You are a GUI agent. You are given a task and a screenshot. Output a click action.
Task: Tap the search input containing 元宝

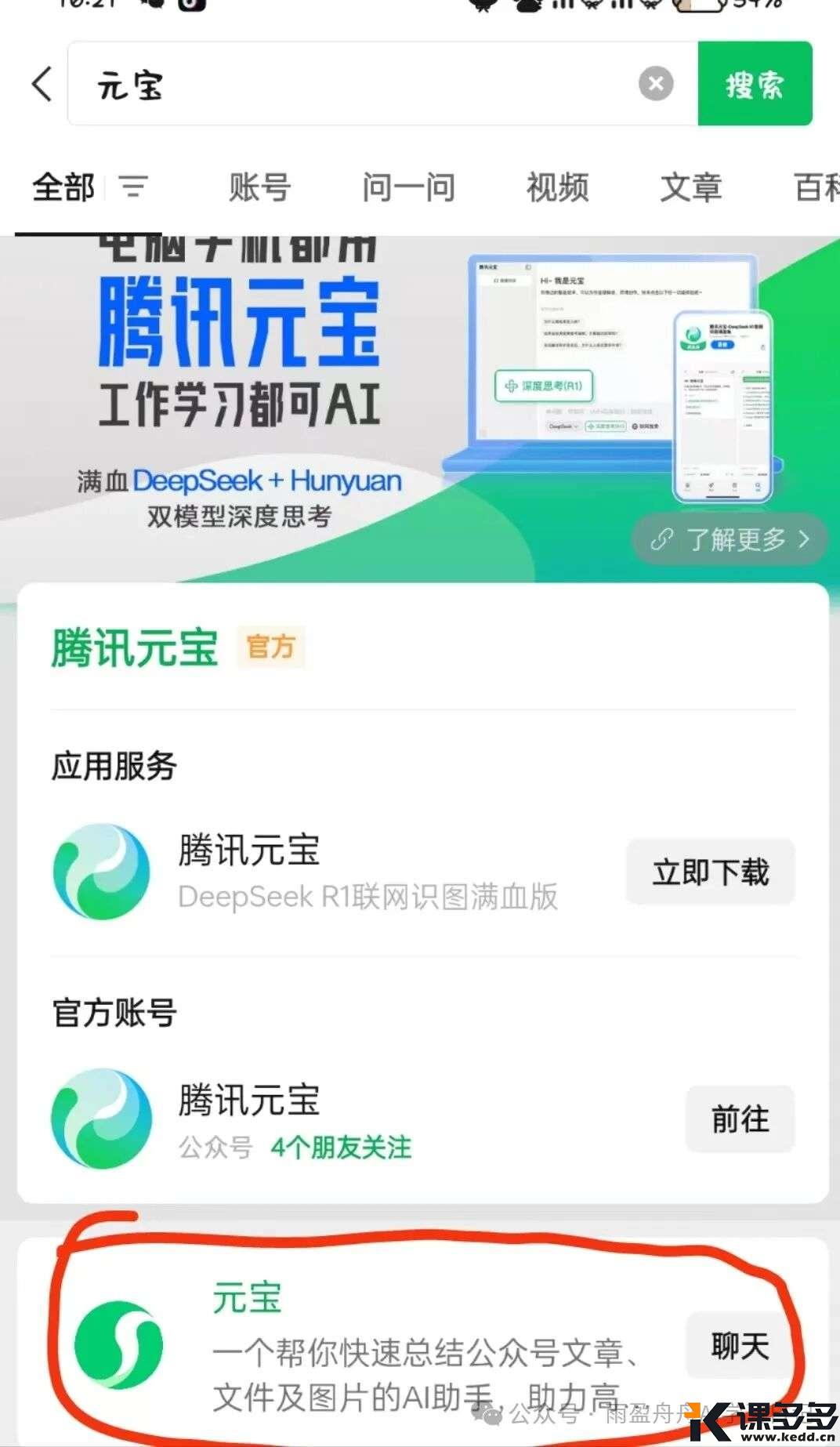(x=353, y=84)
